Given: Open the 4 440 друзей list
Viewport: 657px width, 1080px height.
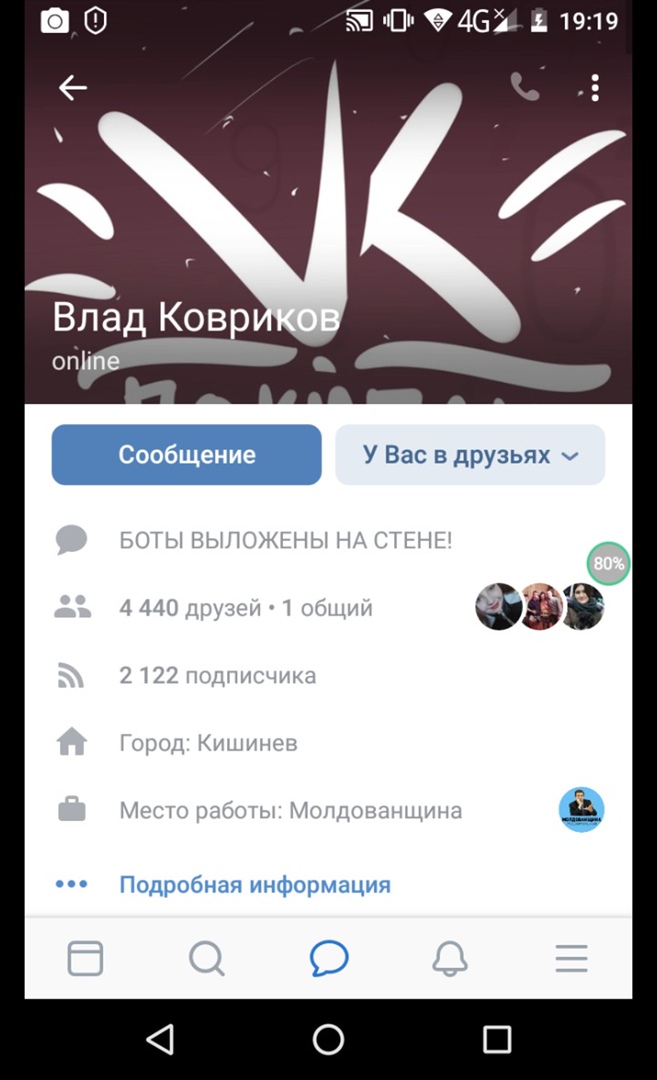Looking at the screenshot, I should tap(246, 608).
